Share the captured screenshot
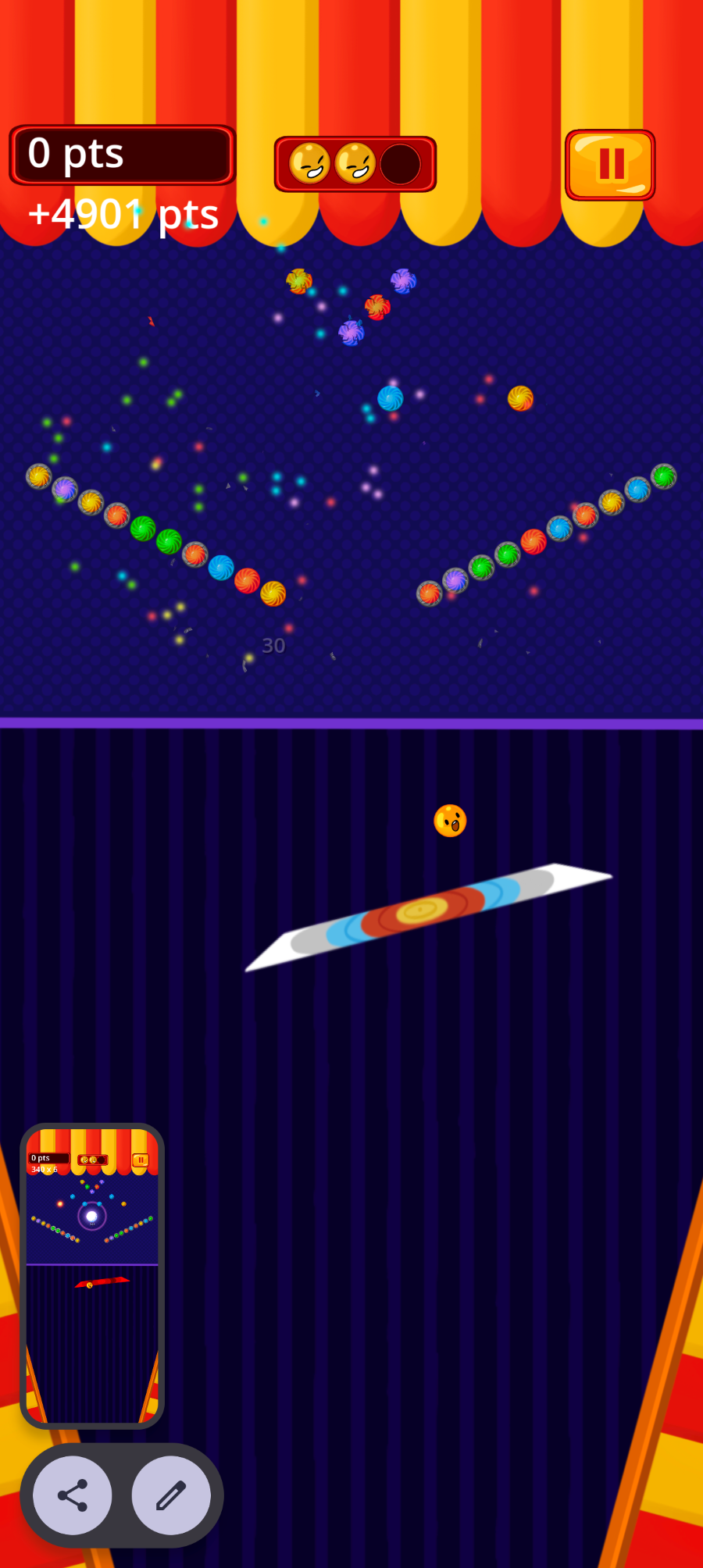 coord(72,1495)
